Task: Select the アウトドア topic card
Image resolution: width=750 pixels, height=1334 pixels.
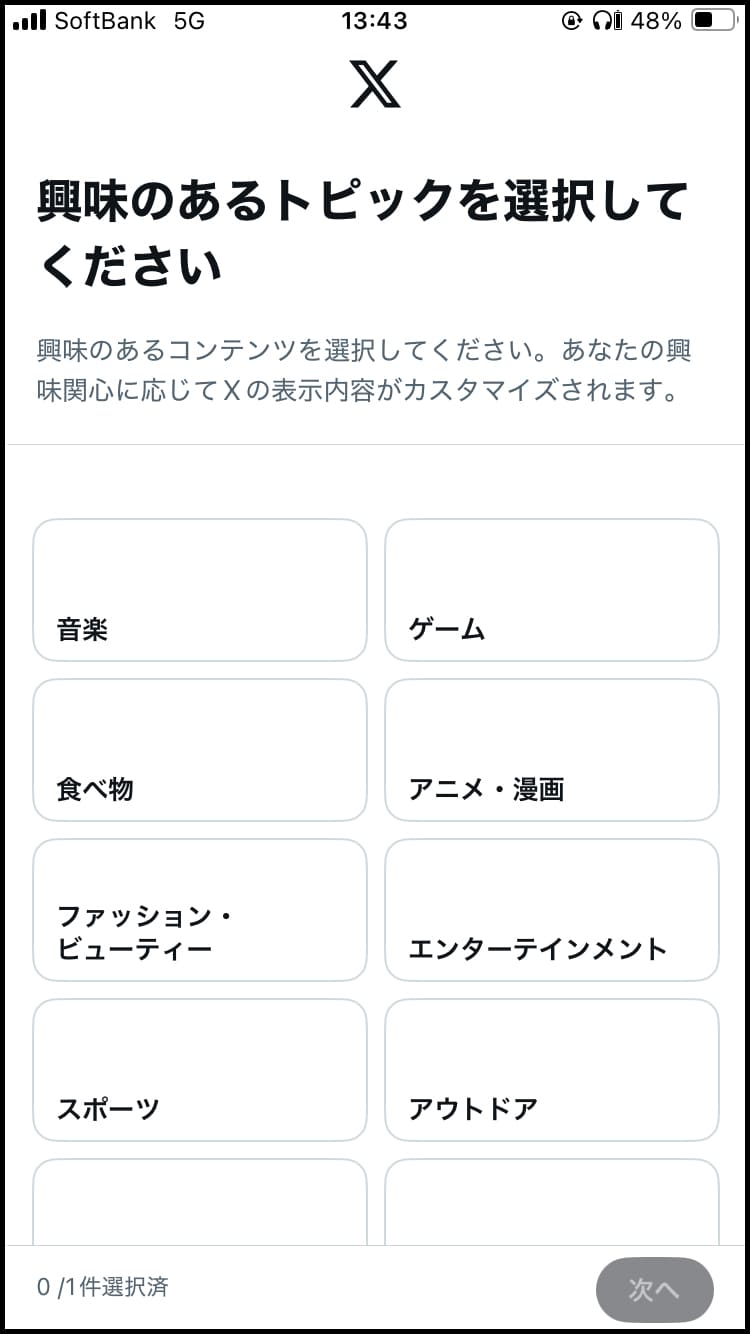Action: 551,1070
